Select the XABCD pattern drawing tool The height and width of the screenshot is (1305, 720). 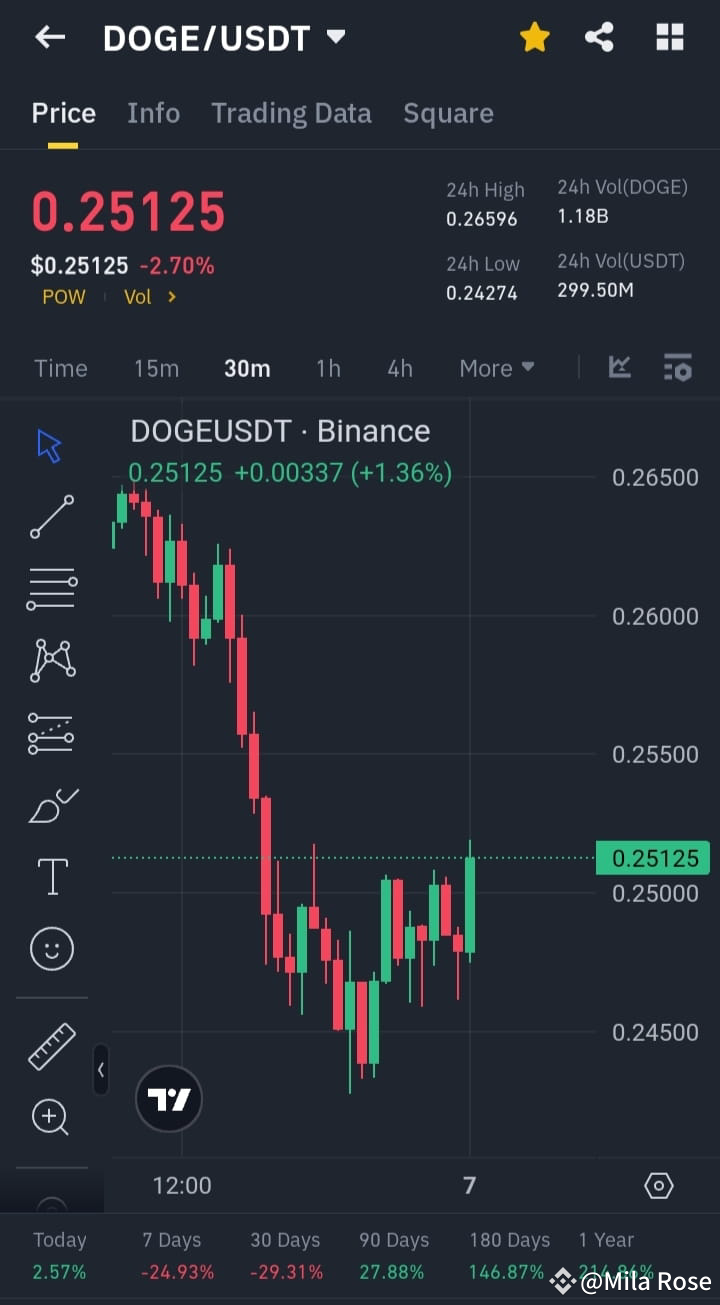(x=51, y=660)
